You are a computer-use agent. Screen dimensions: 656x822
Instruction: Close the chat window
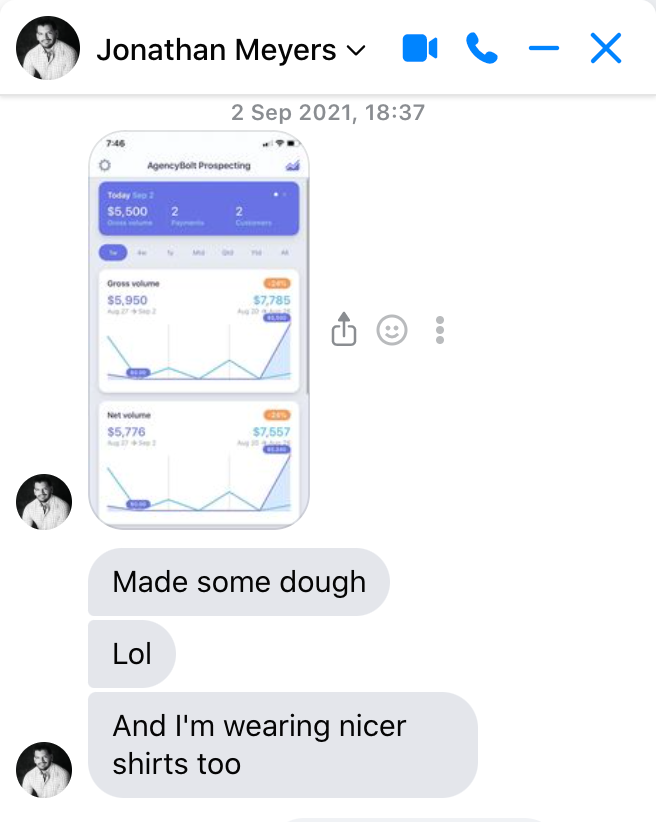click(606, 49)
